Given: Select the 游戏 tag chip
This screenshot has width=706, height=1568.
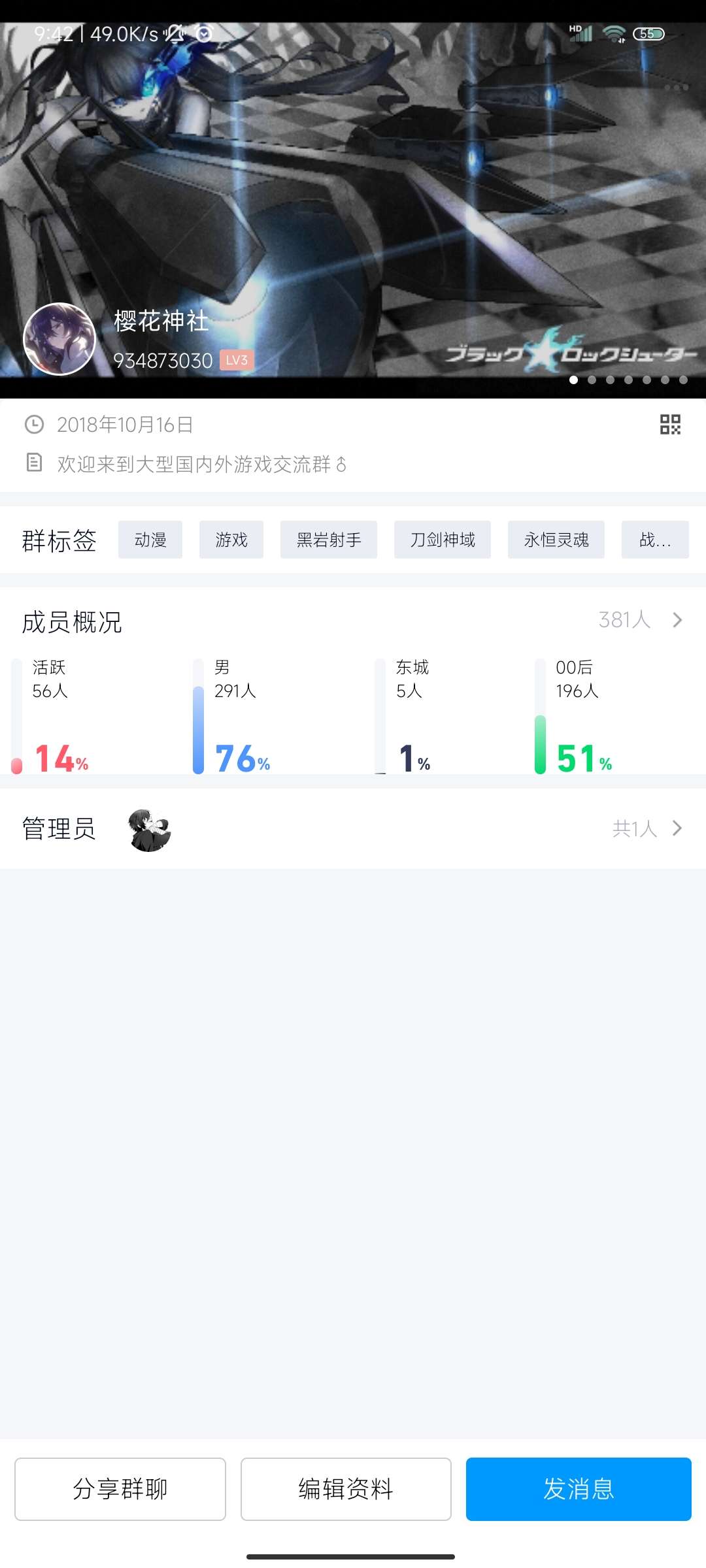Looking at the screenshot, I should click(x=231, y=540).
